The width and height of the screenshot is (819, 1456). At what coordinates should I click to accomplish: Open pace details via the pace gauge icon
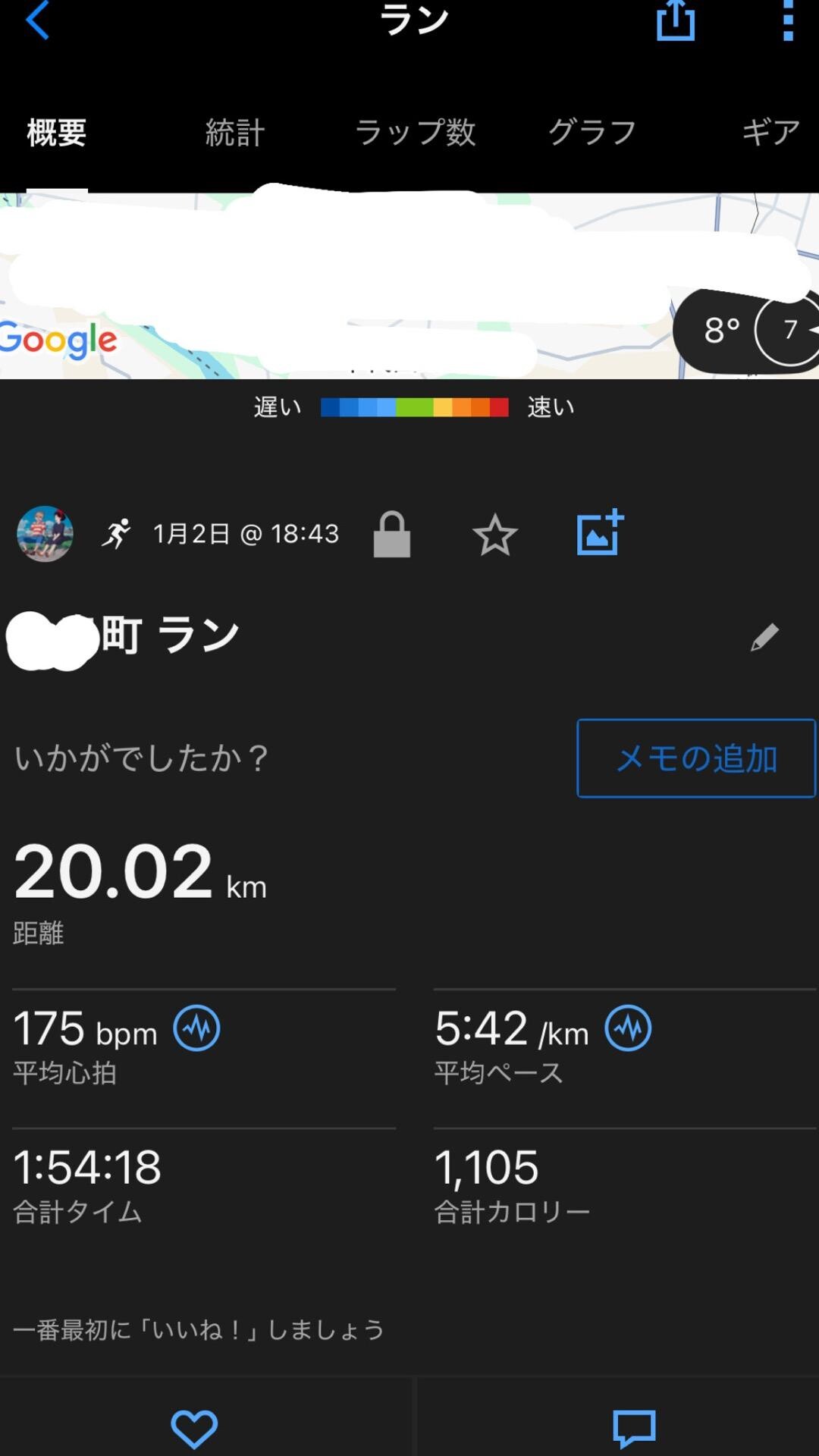pos(628,1029)
